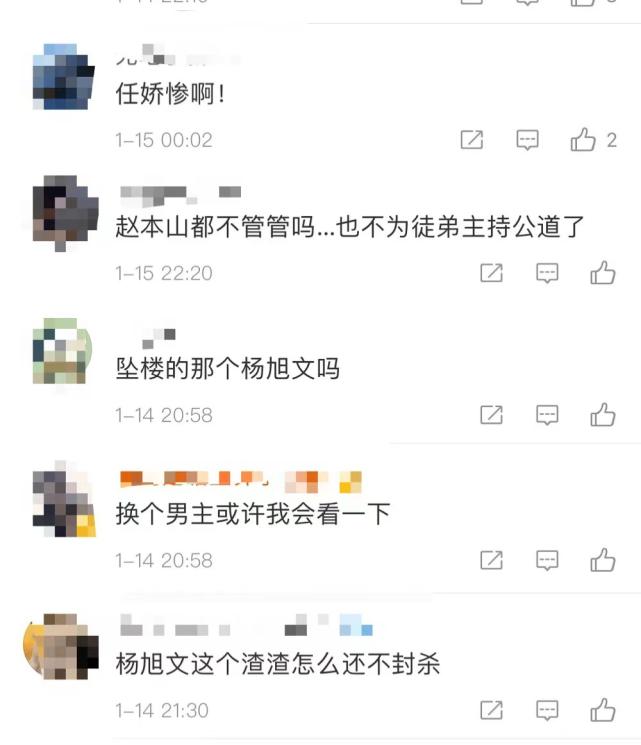This screenshot has height=745, width=641.
Task: Open avatar of the 坠楼的那个杨旭文吗 commenter
Action: click(x=62, y=351)
